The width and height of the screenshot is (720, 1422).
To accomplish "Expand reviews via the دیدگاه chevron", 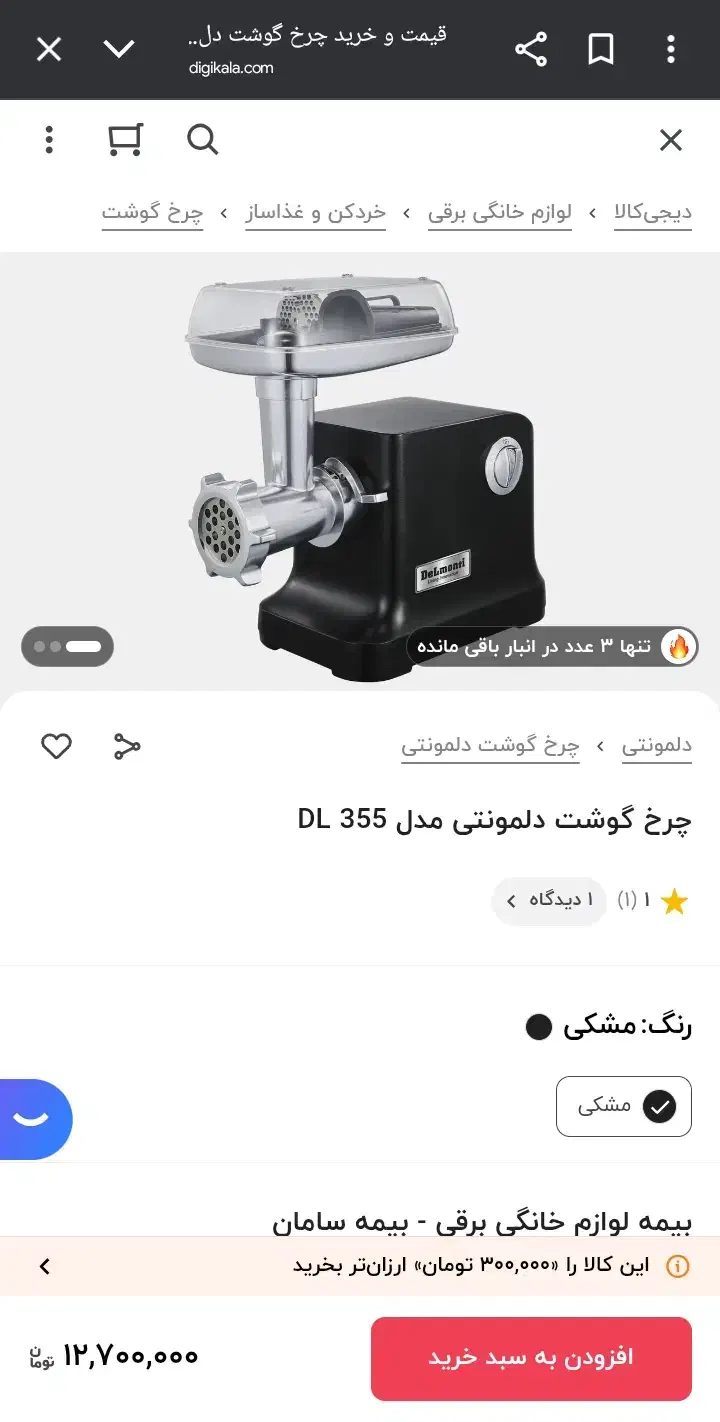I will [509, 900].
